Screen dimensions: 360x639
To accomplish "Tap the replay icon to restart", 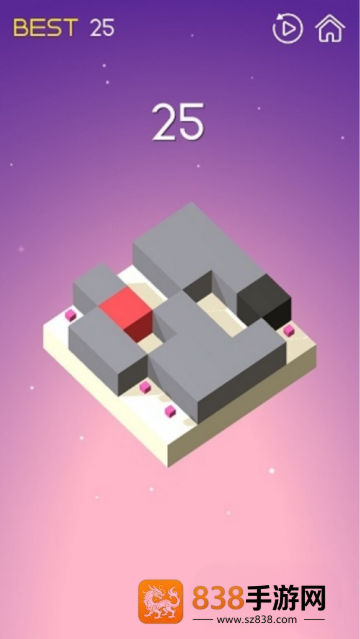I will 287,28.
